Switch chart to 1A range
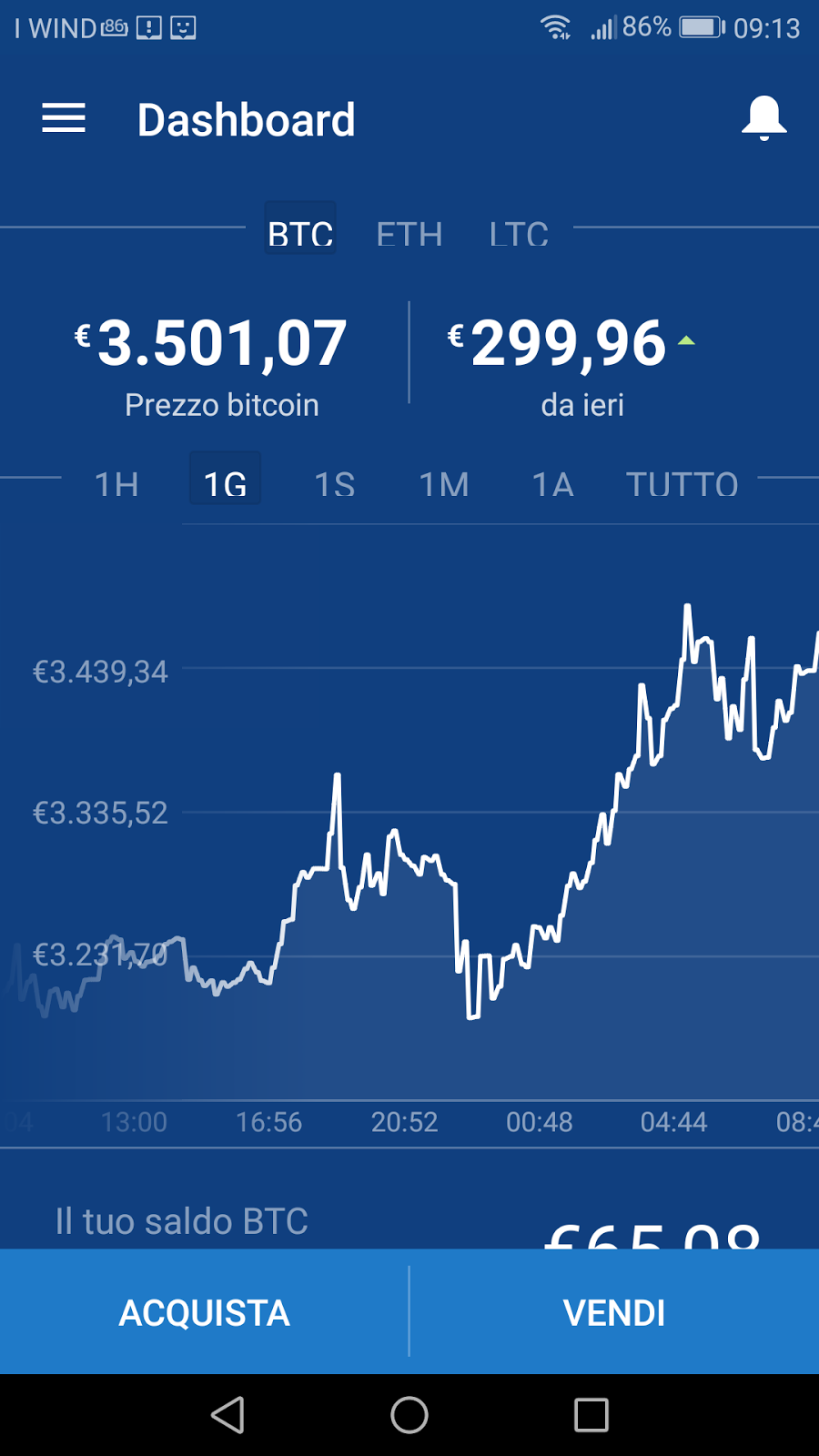Screen dimensions: 819x1456 pos(553,483)
